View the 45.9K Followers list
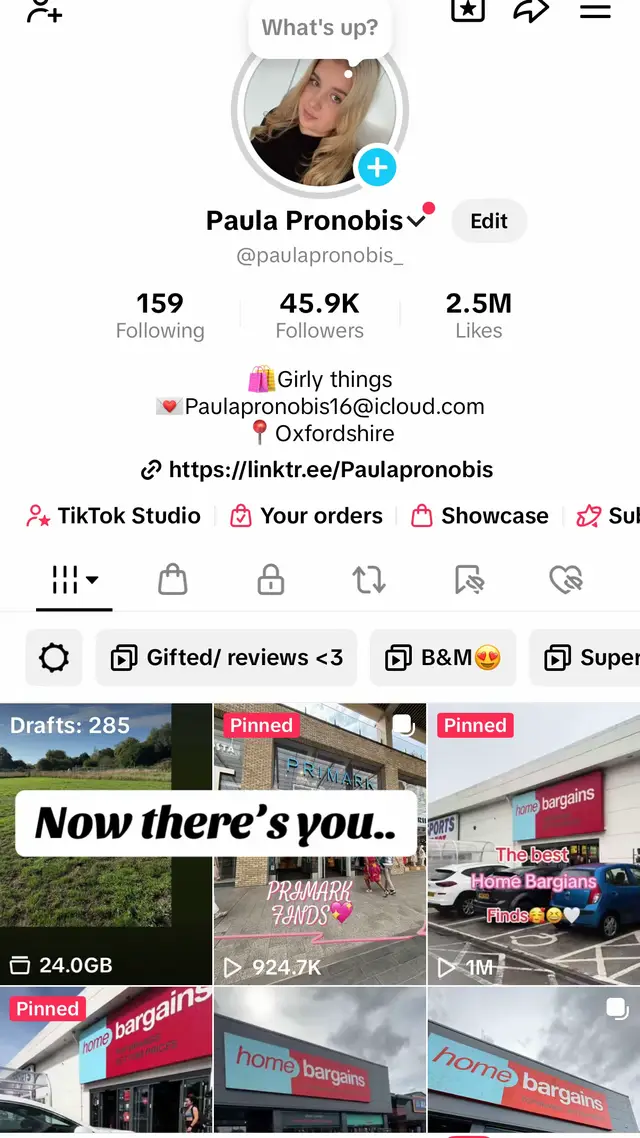Screen dimensions: 640x1138 [320, 315]
